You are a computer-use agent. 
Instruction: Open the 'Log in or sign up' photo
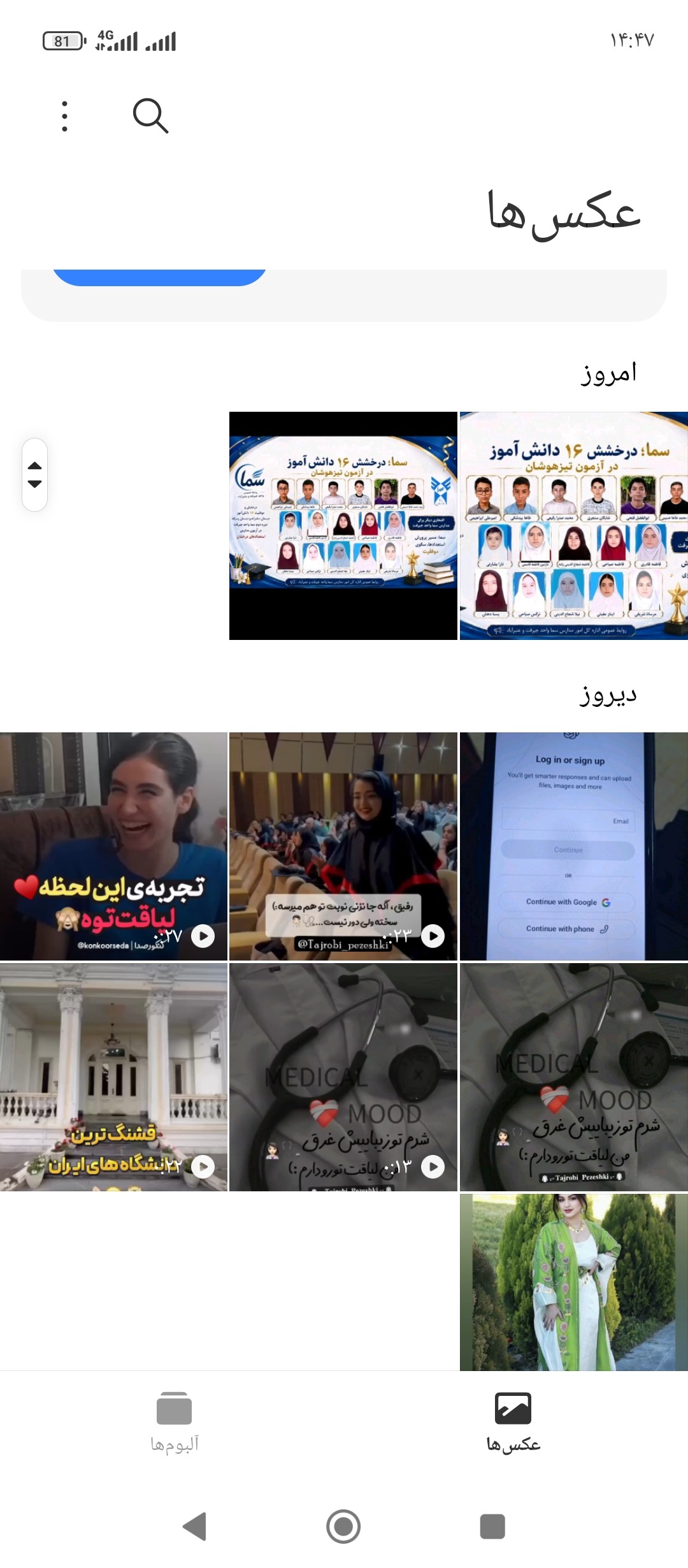coord(574,846)
